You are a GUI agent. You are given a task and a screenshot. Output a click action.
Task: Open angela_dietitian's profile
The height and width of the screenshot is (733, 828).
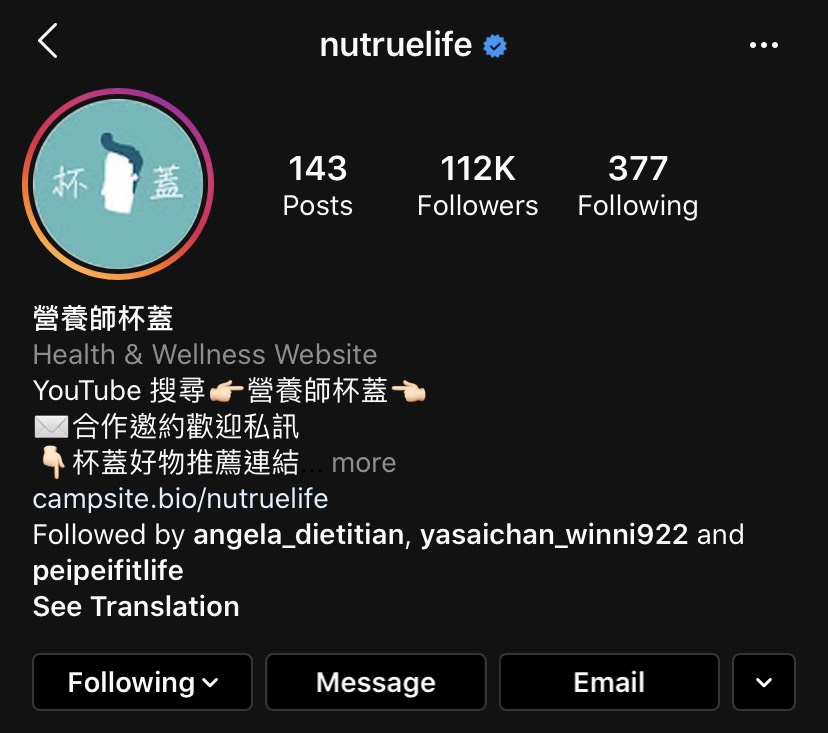click(299, 535)
